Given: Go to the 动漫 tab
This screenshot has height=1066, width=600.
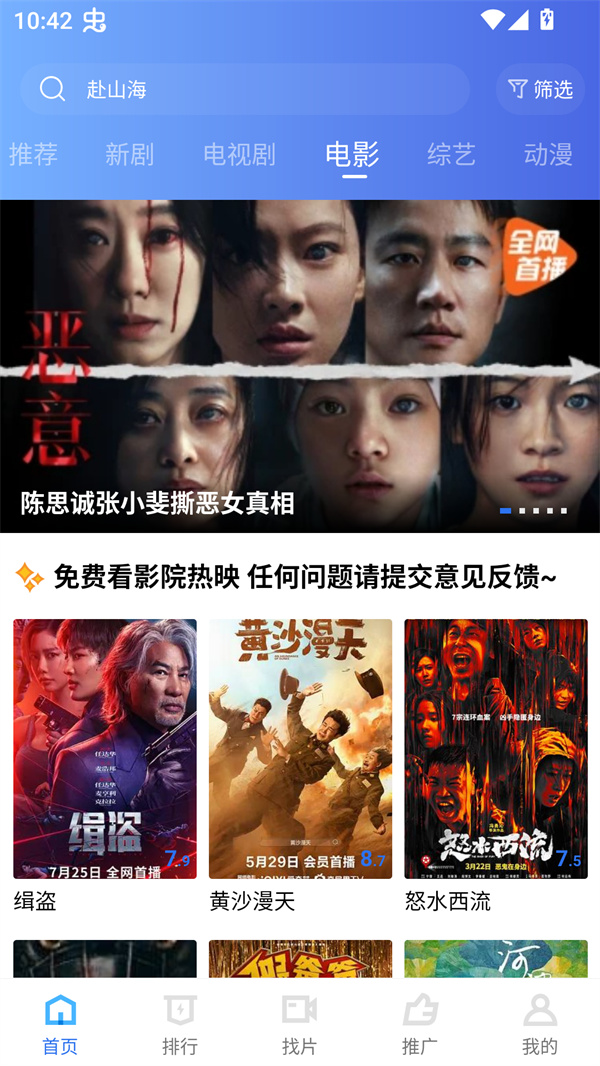Looking at the screenshot, I should [x=548, y=154].
